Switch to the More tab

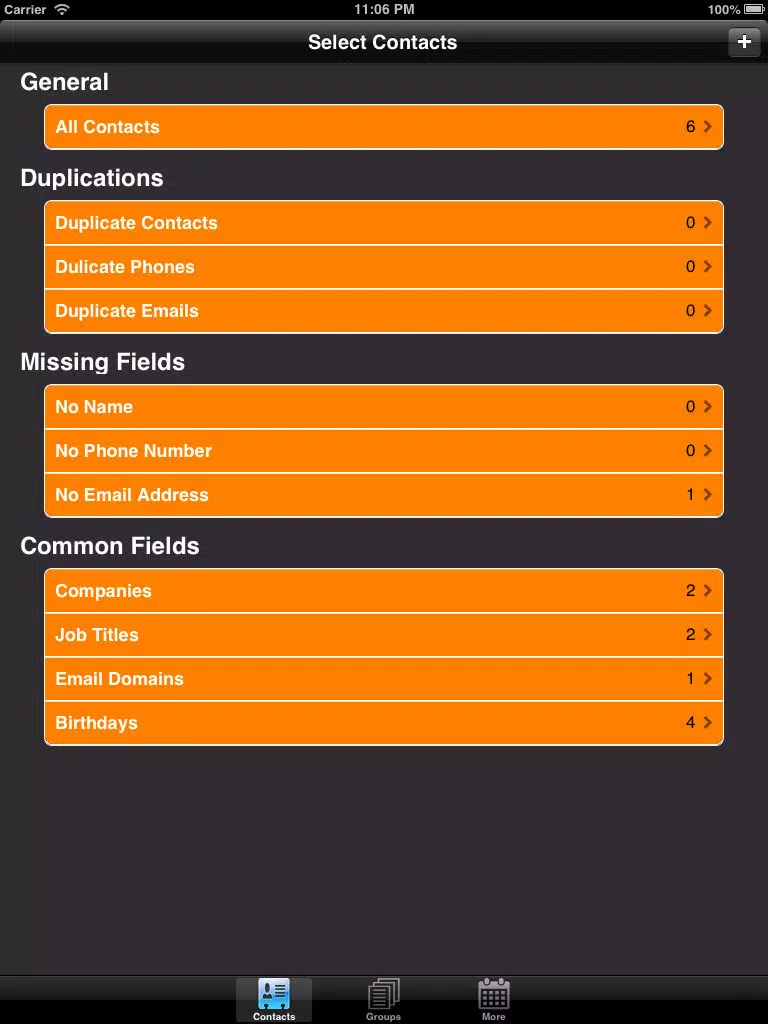click(493, 999)
